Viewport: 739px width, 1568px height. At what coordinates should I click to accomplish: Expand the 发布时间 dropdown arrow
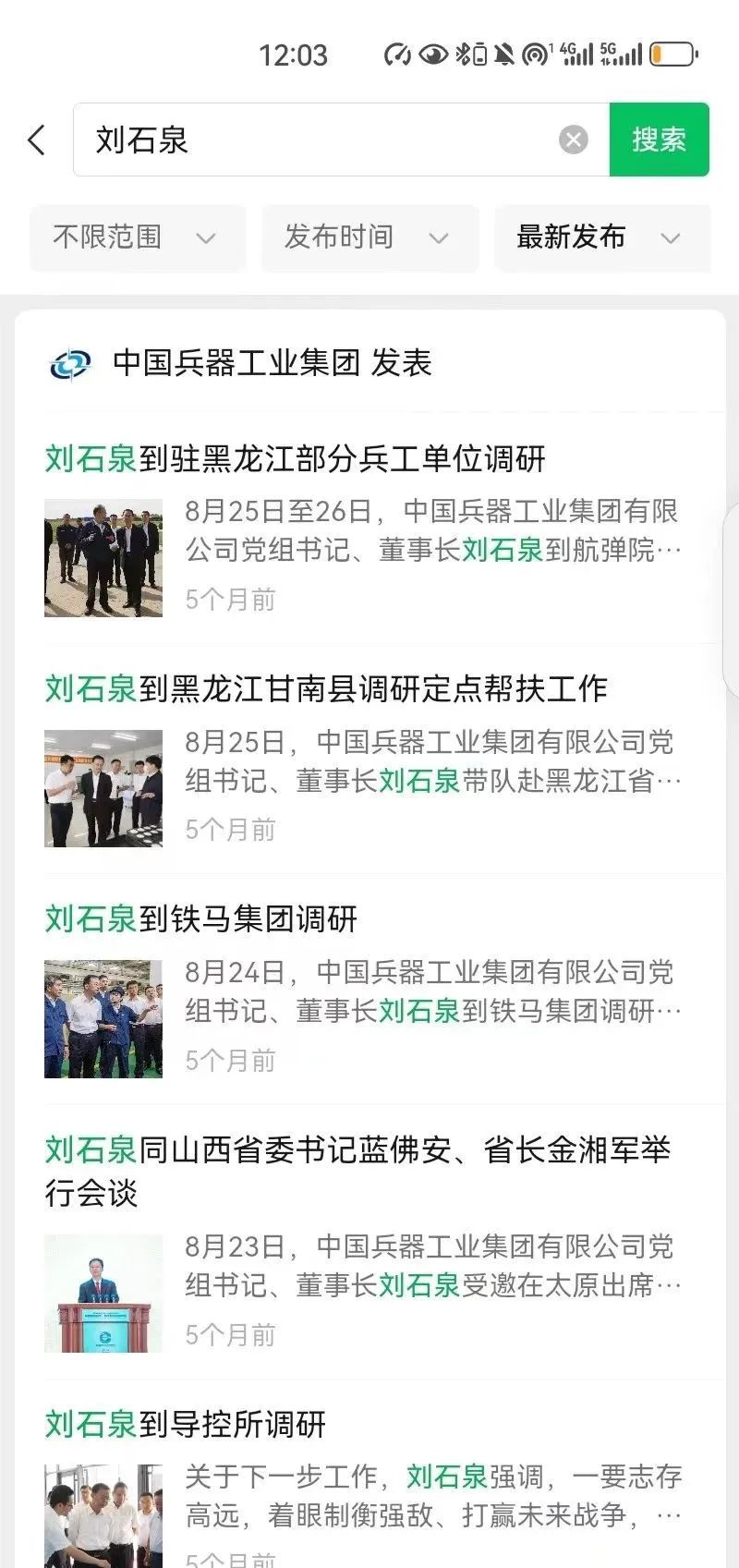(438, 240)
